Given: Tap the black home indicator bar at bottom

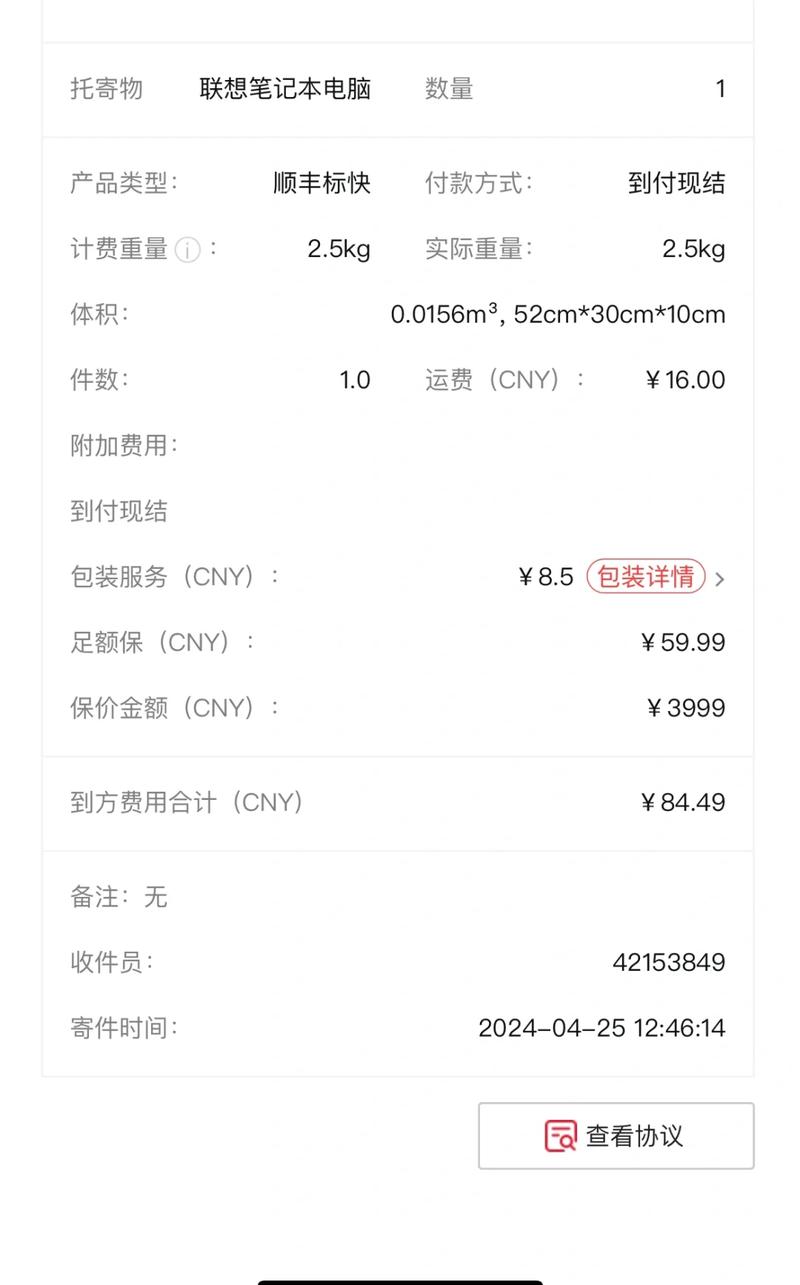Looking at the screenshot, I should [x=400, y=1278].
